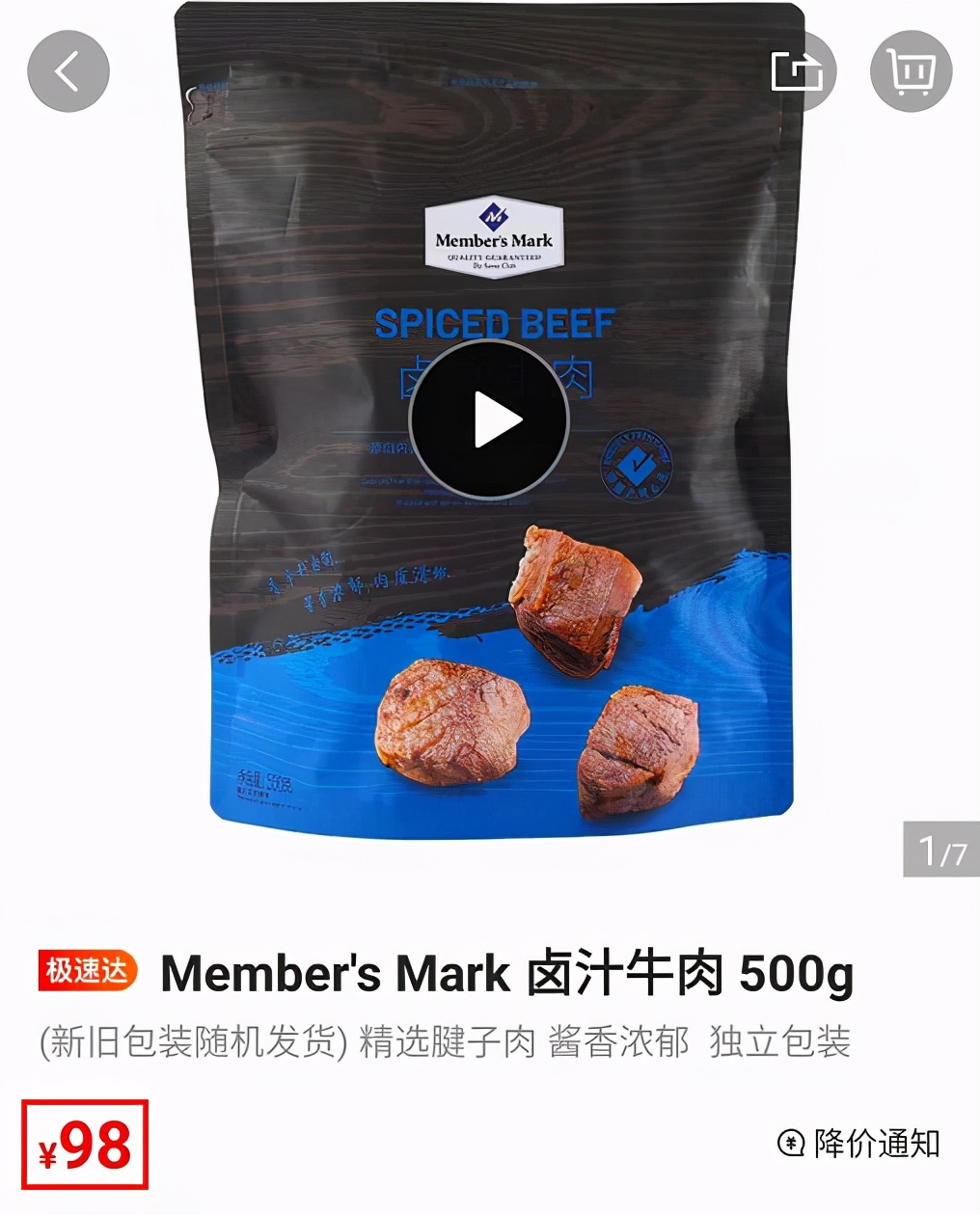Share this spiced beef product
This screenshot has height=1215, width=980.
(x=797, y=71)
